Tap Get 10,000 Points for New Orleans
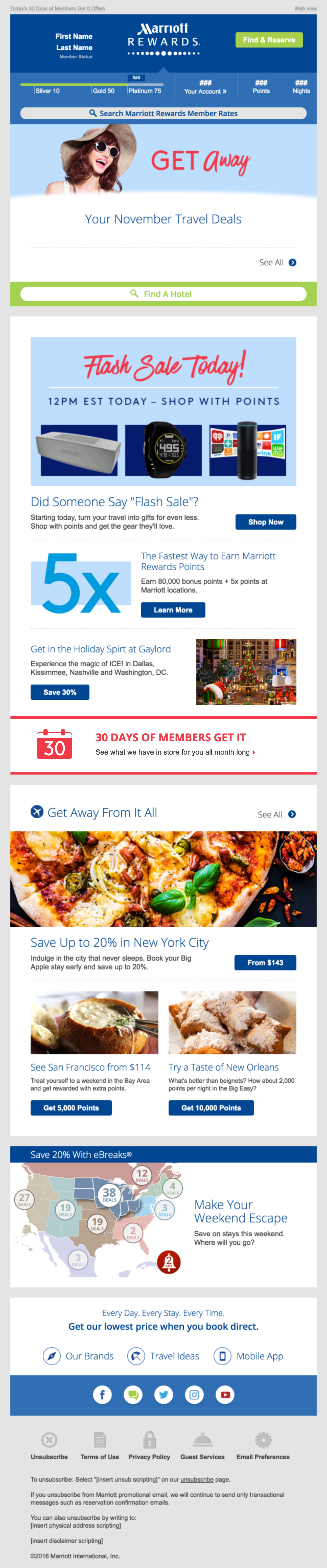This screenshot has width=327, height=1568. point(211,1108)
